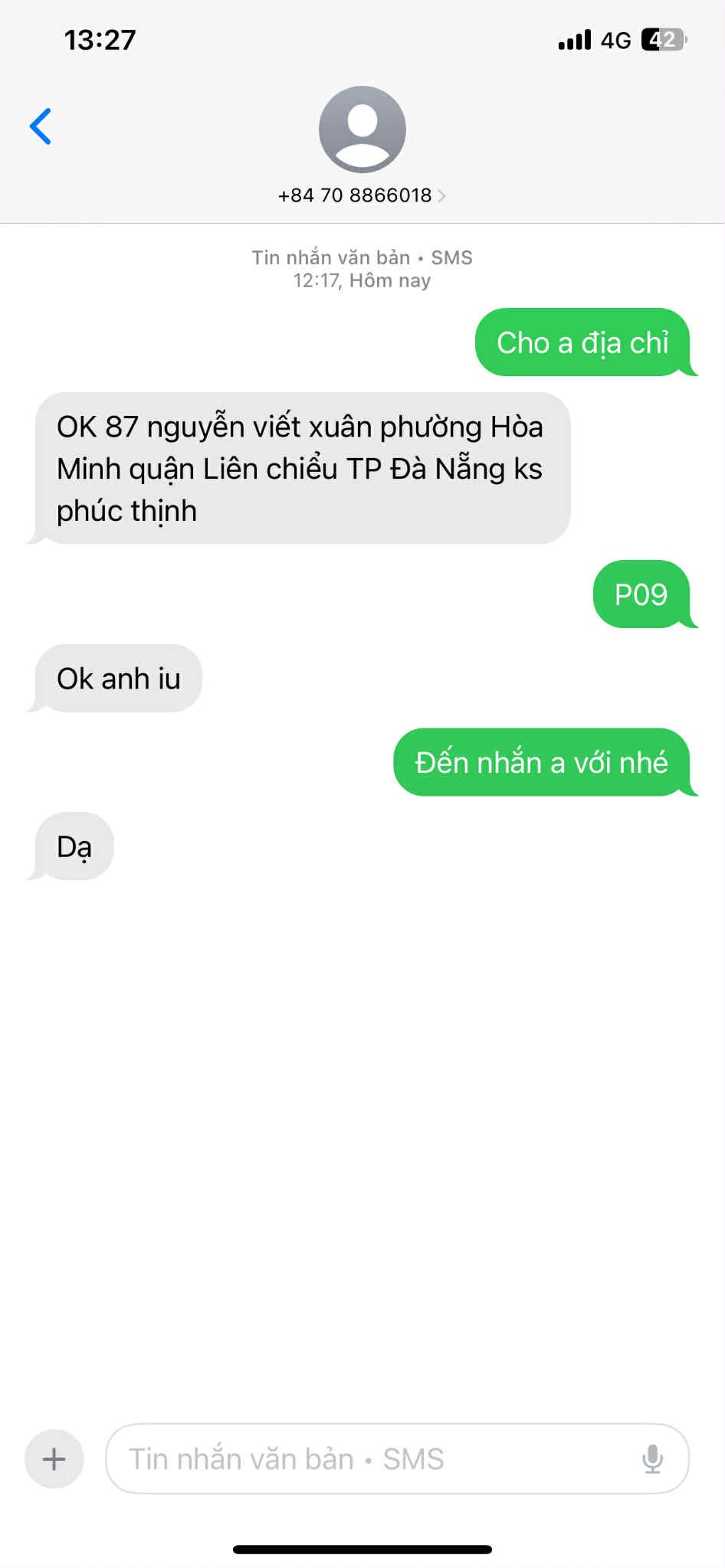The width and height of the screenshot is (725, 1568).
Task: Go back to the messages list
Action: [41, 126]
